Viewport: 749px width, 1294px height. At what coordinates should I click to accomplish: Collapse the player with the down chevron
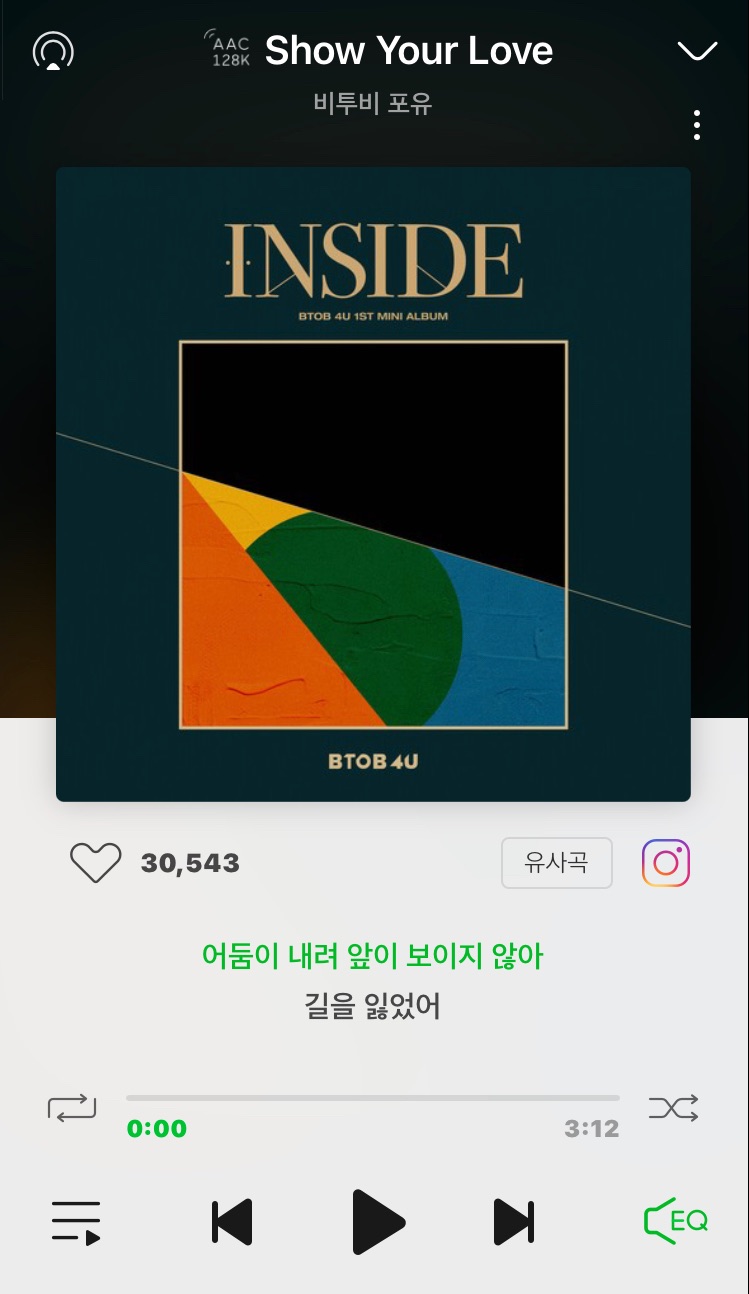click(697, 51)
